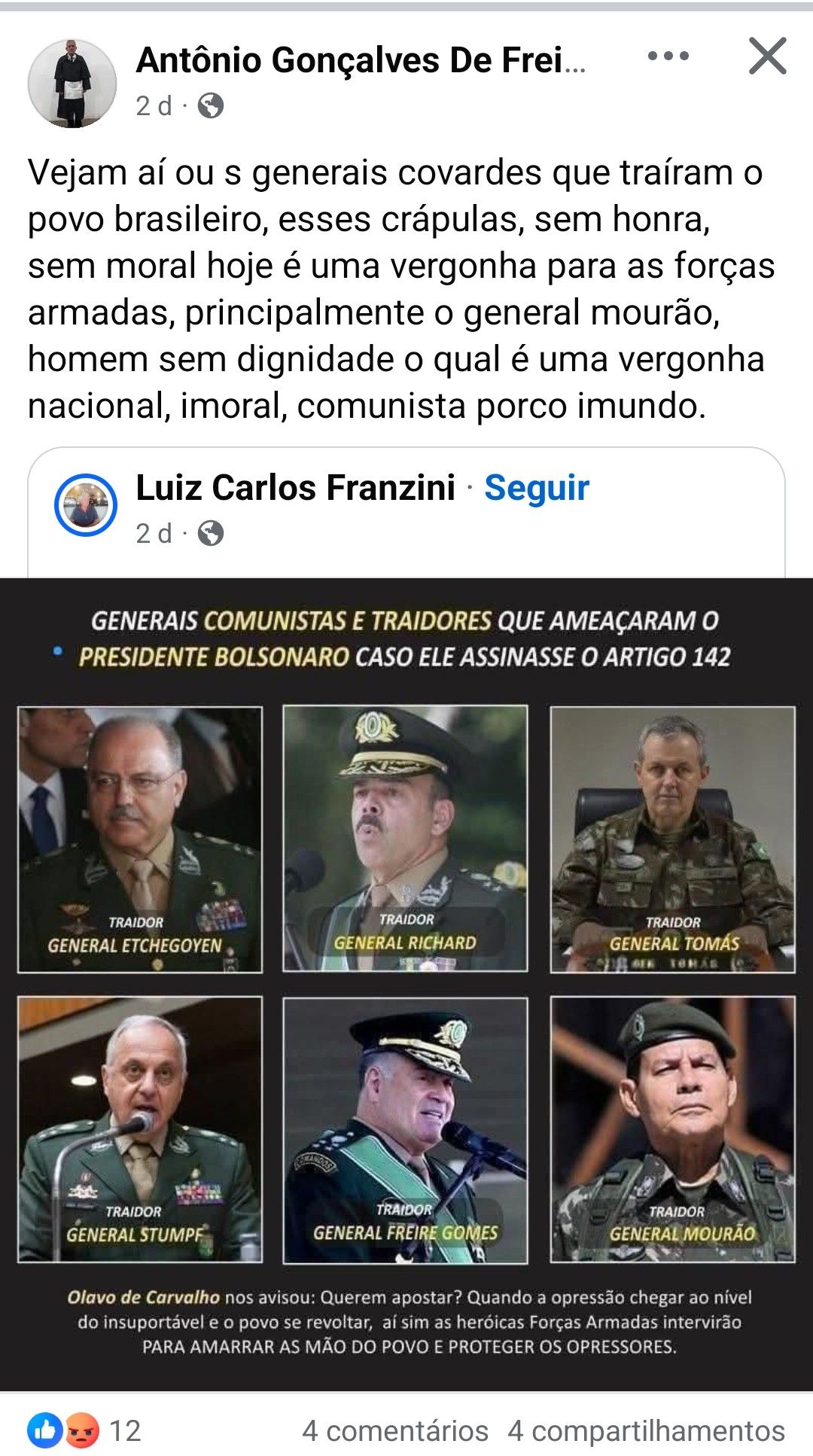Open the three-dot post options menu
The width and height of the screenshot is (813, 1456).
[x=668, y=56]
